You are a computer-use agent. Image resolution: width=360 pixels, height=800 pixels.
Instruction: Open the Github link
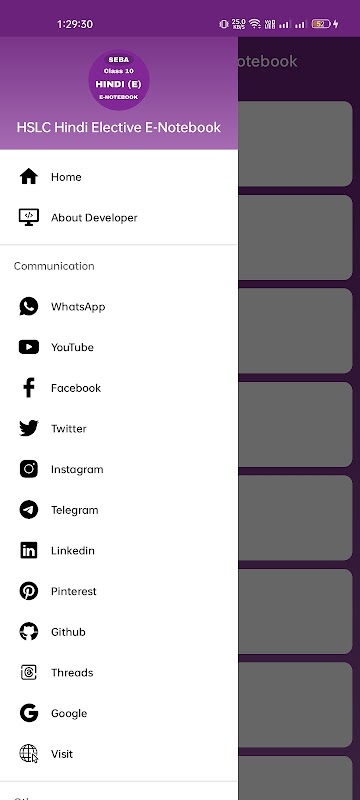click(x=118, y=632)
